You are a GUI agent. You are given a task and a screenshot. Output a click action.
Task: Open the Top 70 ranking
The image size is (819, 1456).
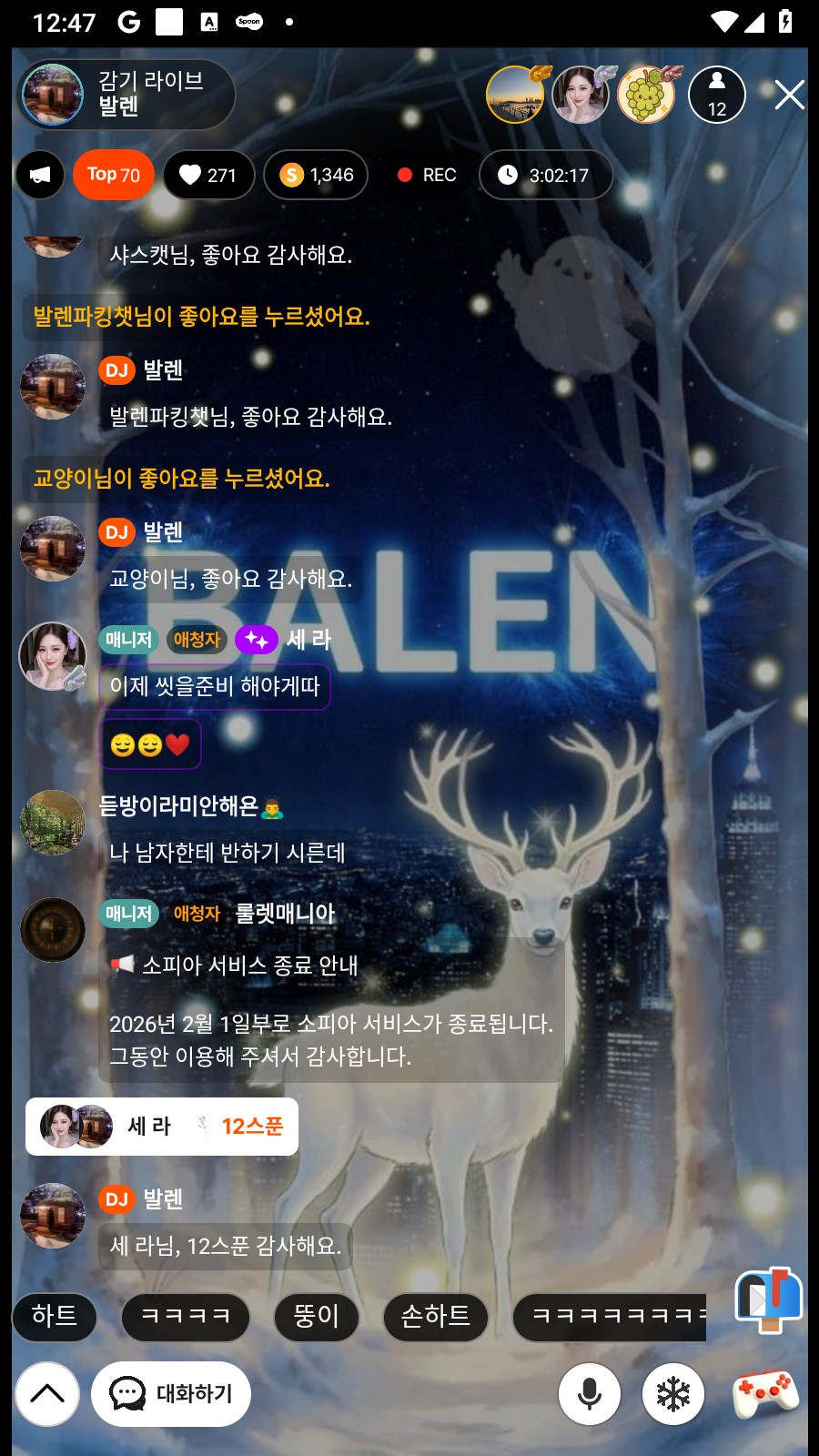tap(114, 175)
